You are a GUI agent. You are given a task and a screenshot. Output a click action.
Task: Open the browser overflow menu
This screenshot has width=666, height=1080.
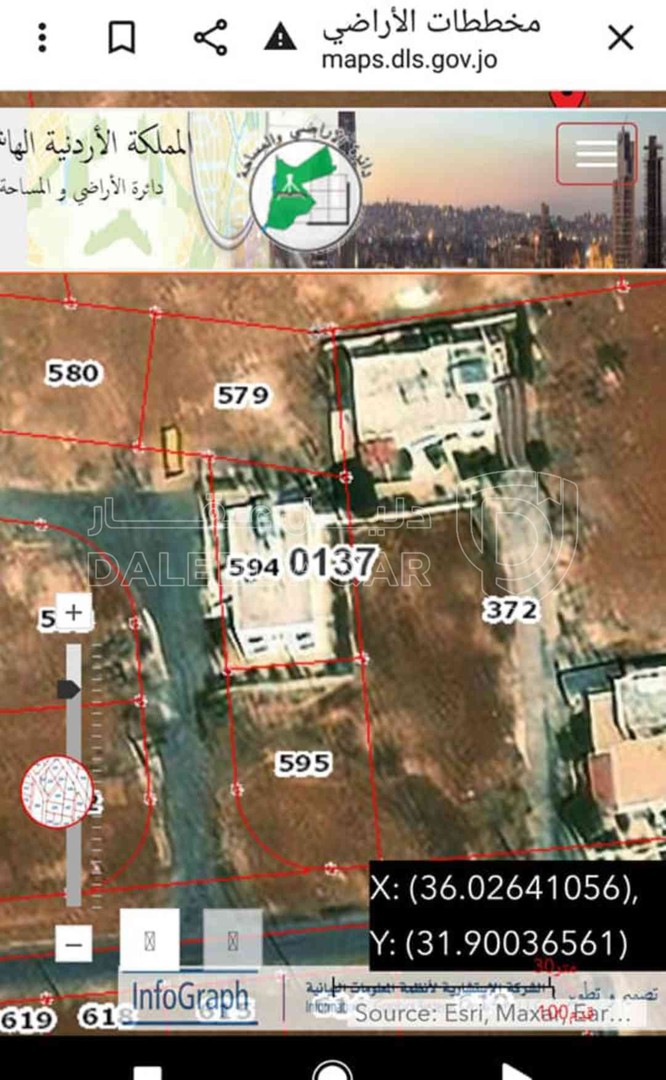pos(42,39)
